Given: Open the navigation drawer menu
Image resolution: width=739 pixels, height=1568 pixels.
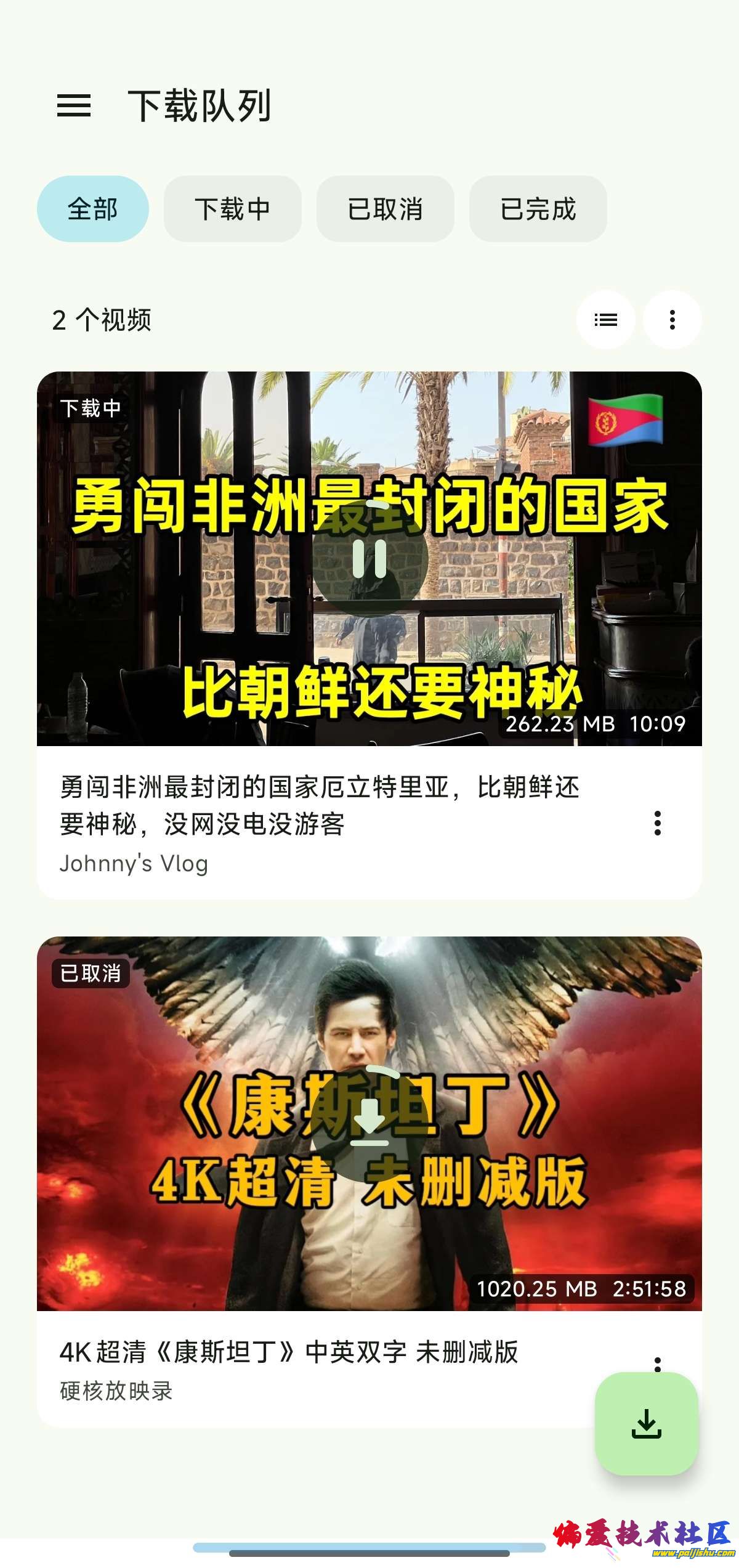Looking at the screenshot, I should point(74,105).
